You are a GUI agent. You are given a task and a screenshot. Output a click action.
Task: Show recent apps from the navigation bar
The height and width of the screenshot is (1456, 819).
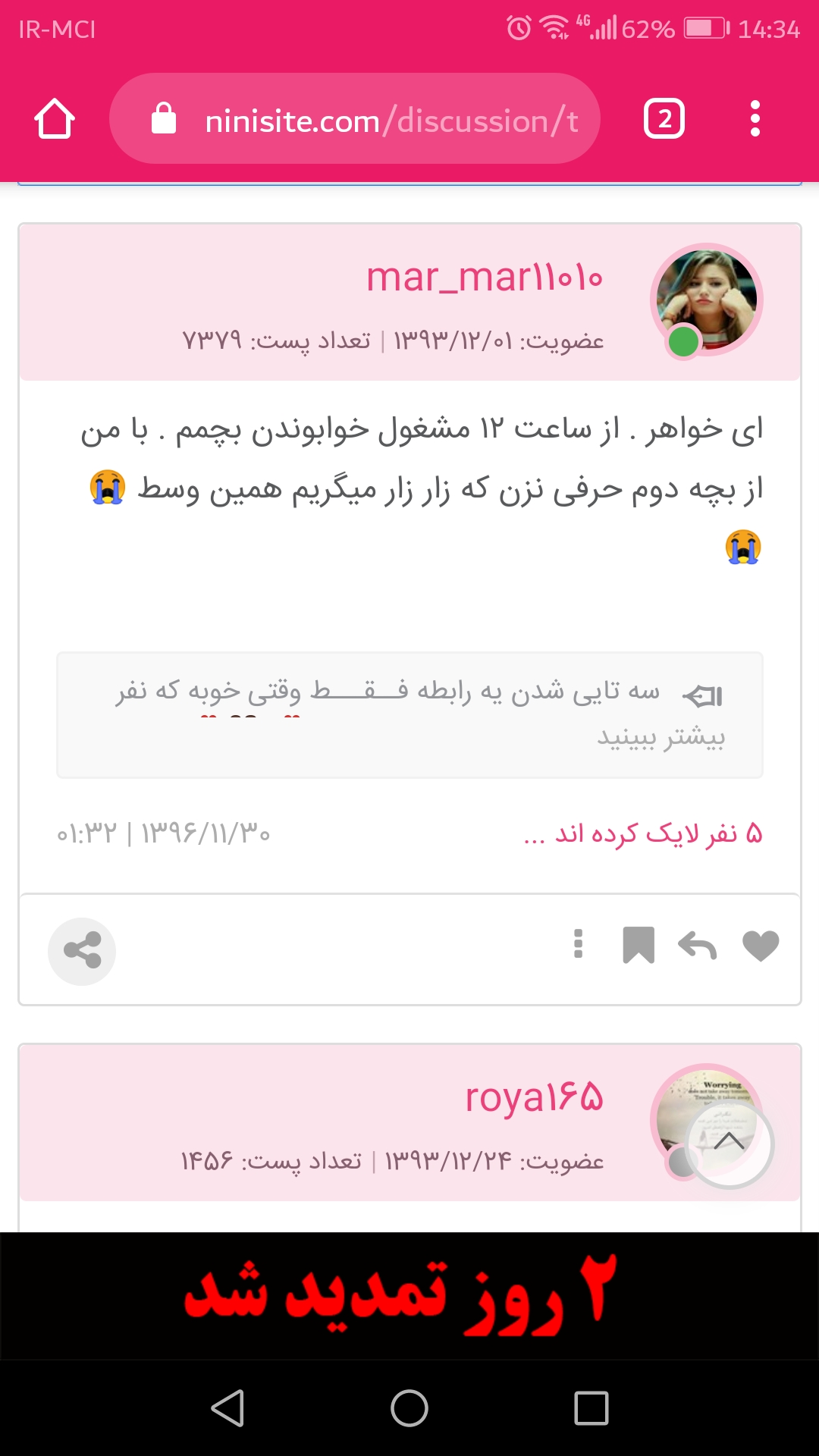591,1408
